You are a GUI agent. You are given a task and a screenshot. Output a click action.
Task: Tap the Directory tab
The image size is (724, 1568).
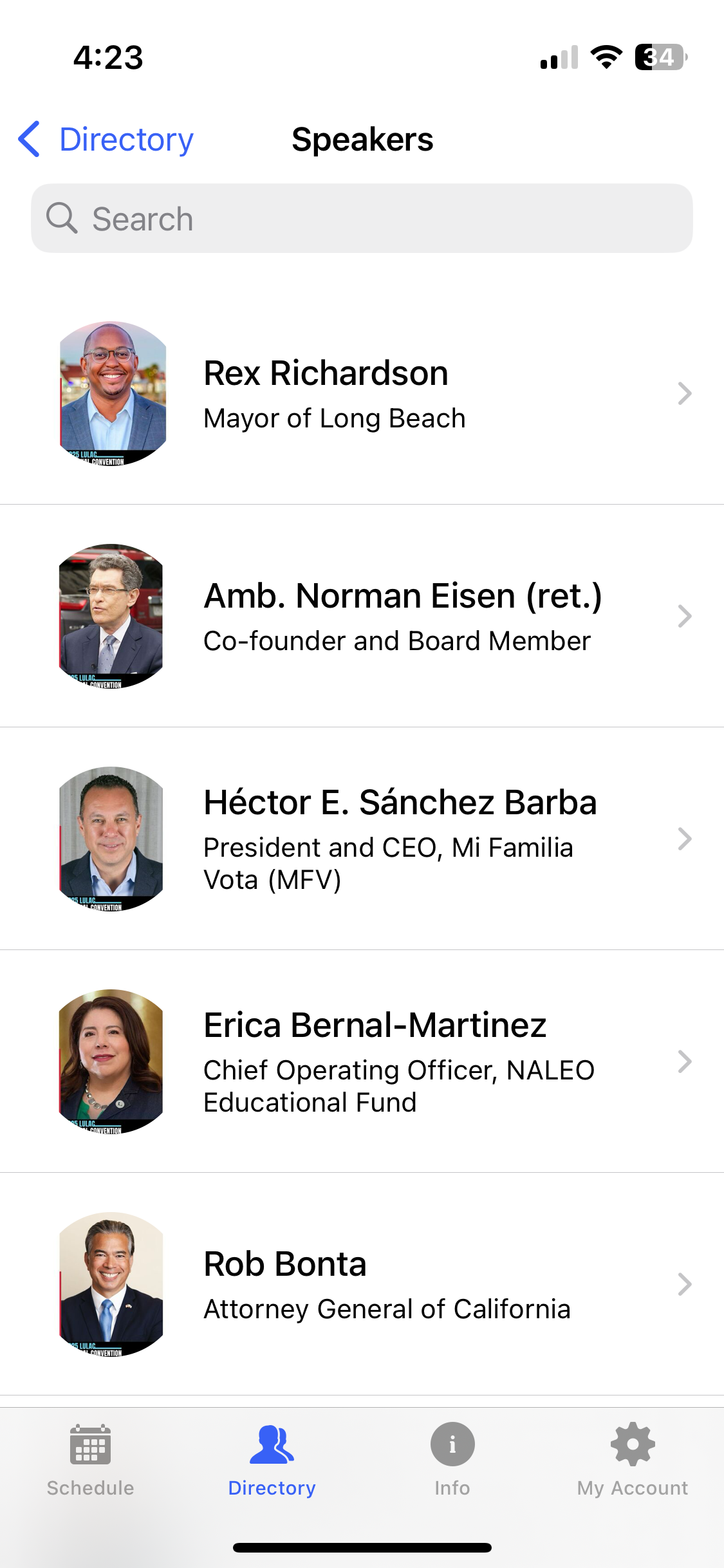point(272,1459)
